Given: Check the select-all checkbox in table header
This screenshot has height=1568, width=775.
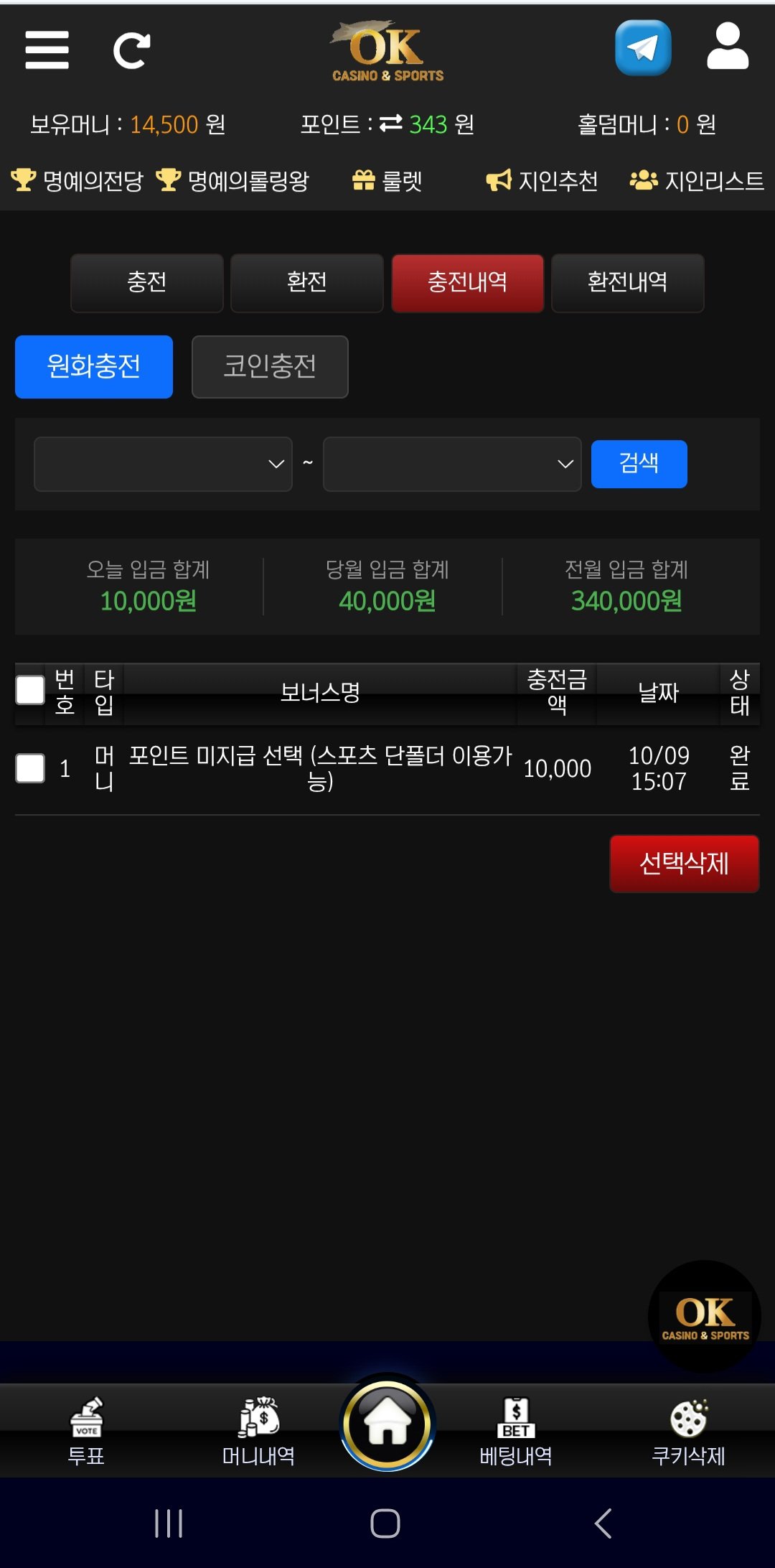Looking at the screenshot, I should (x=30, y=691).
